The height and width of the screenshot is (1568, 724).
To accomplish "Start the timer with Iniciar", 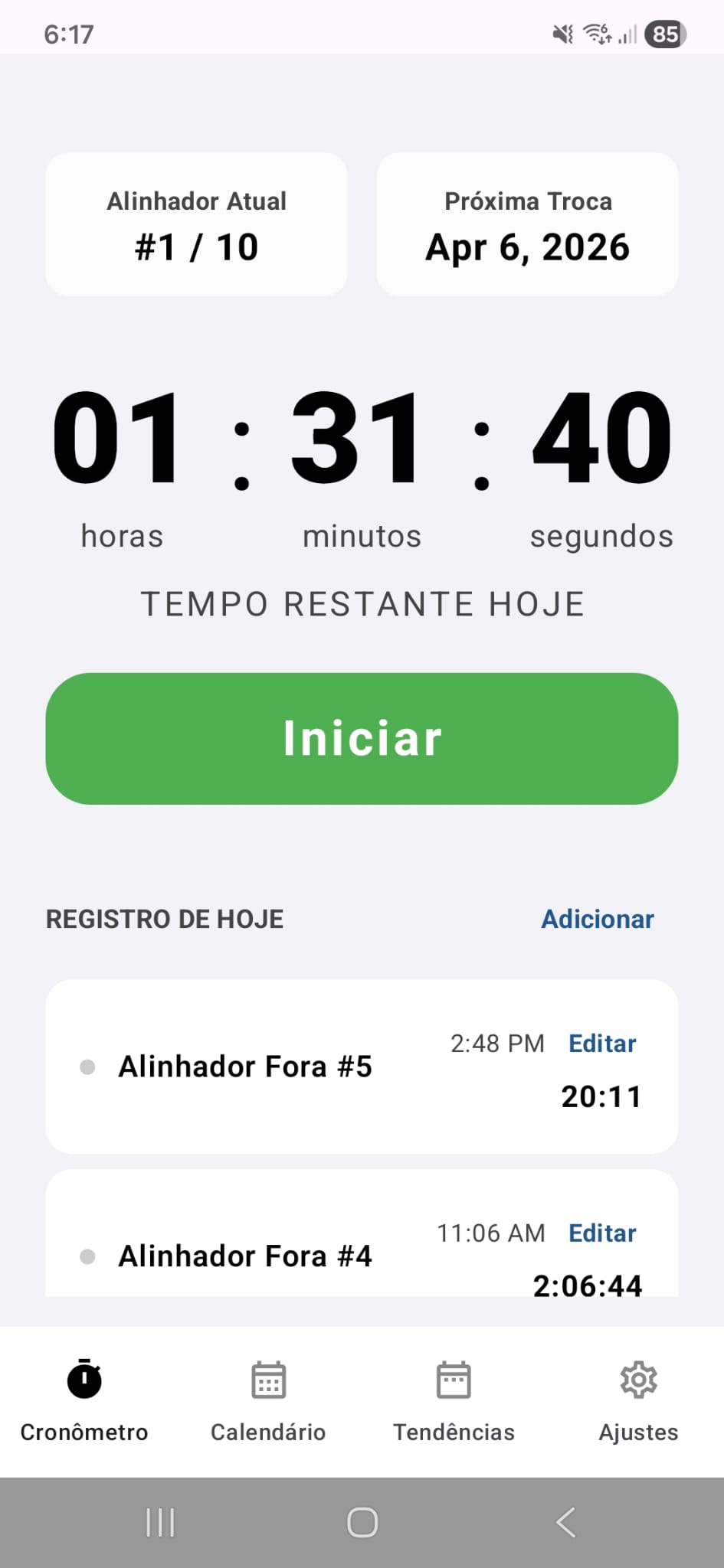I will coord(362,738).
